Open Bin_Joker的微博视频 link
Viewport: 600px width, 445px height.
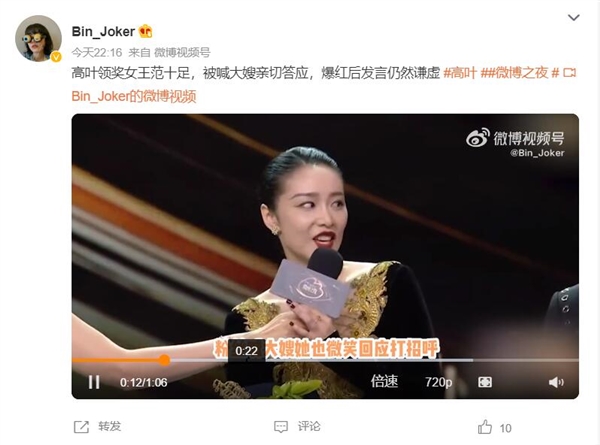tap(133, 96)
